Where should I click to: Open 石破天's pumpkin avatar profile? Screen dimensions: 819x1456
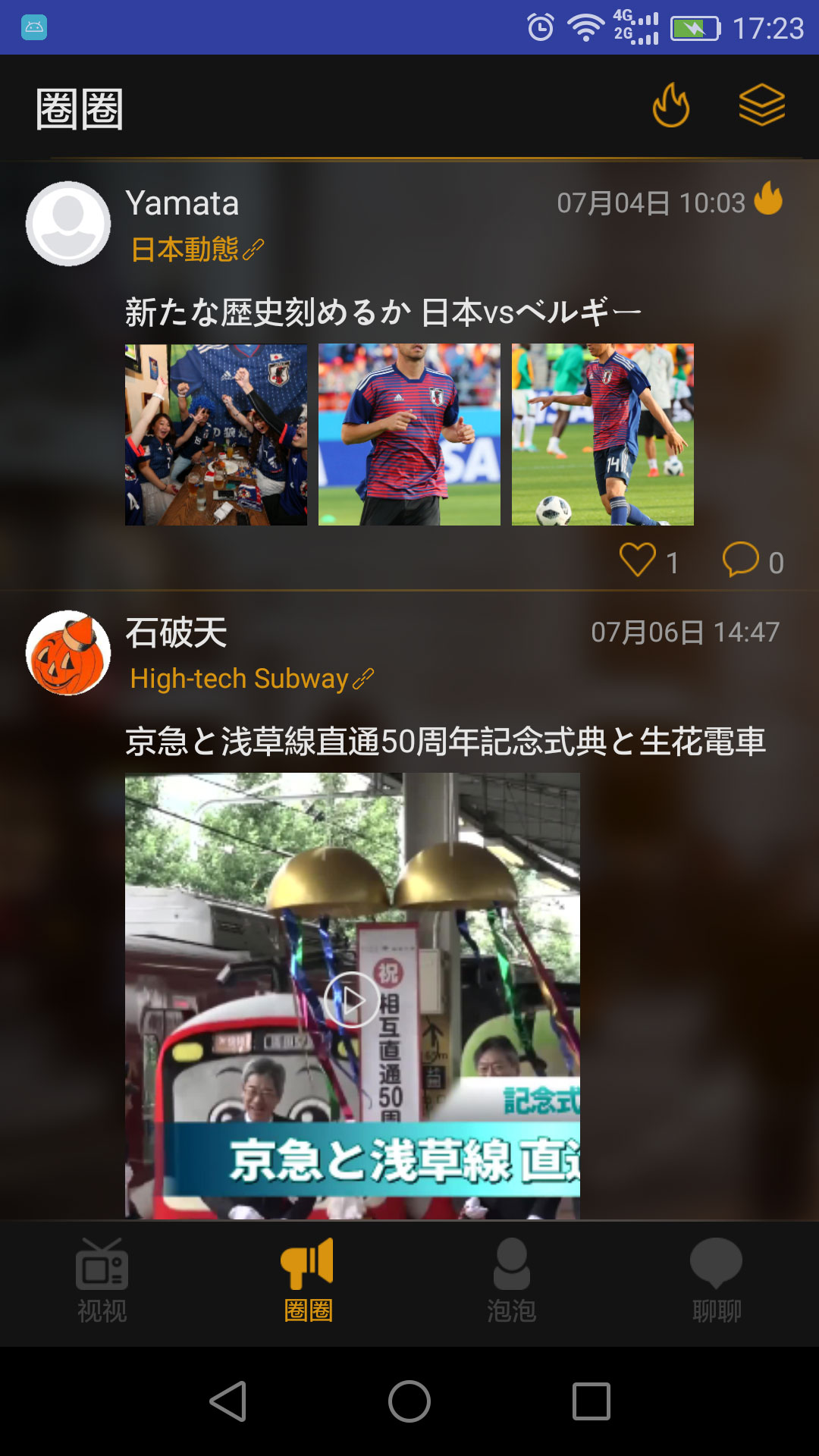pos(68,653)
